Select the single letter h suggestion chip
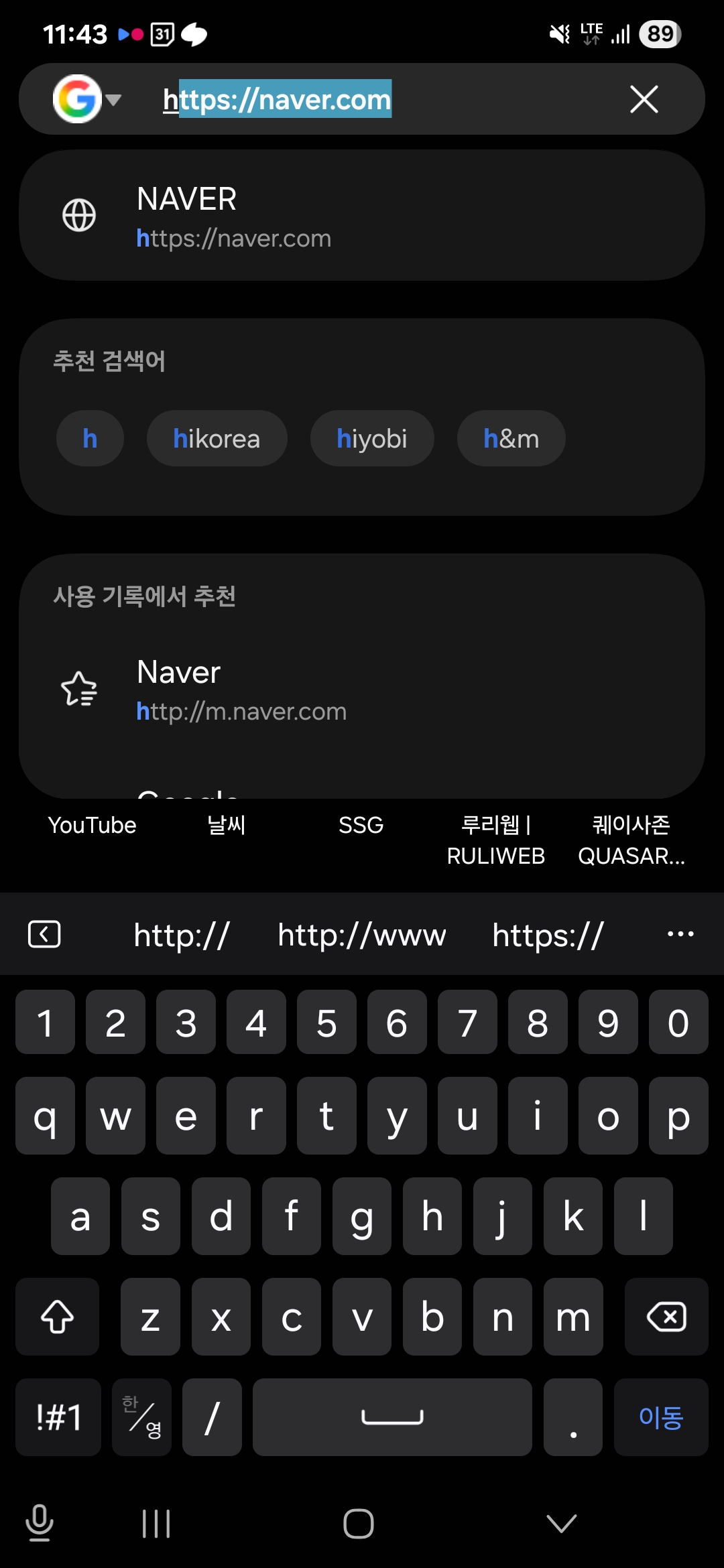Image resolution: width=724 pixels, height=1568 pixels. (x=90, y=438)
